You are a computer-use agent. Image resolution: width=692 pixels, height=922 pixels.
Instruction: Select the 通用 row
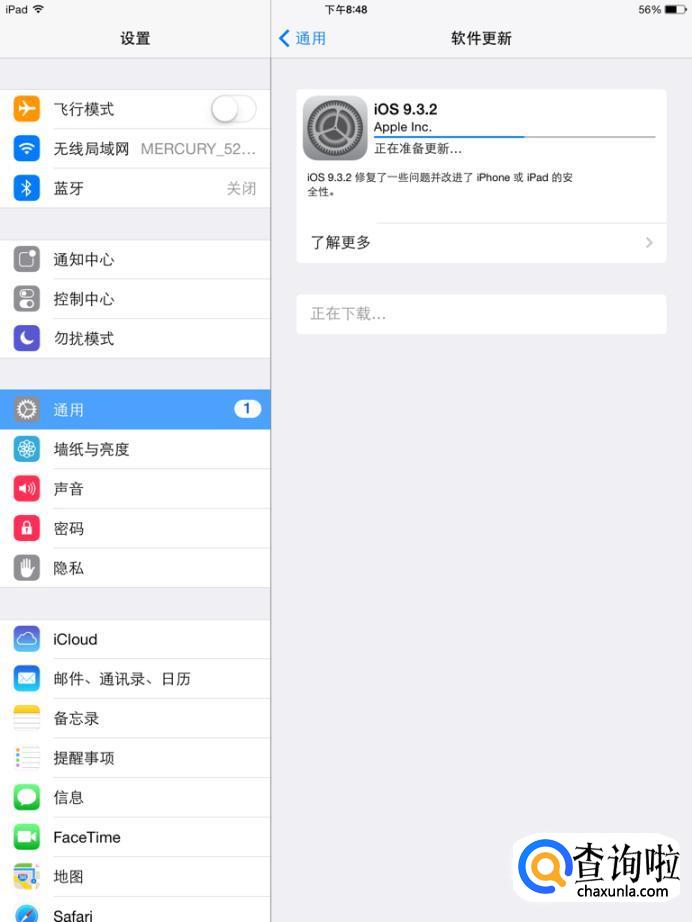pos(135,409)
